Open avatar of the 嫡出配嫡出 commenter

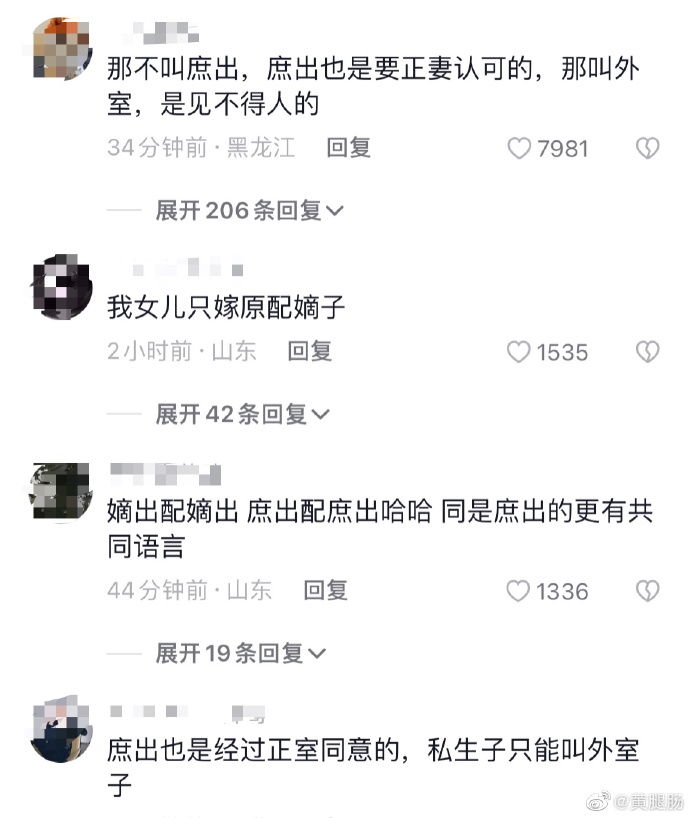coord(62,491)
